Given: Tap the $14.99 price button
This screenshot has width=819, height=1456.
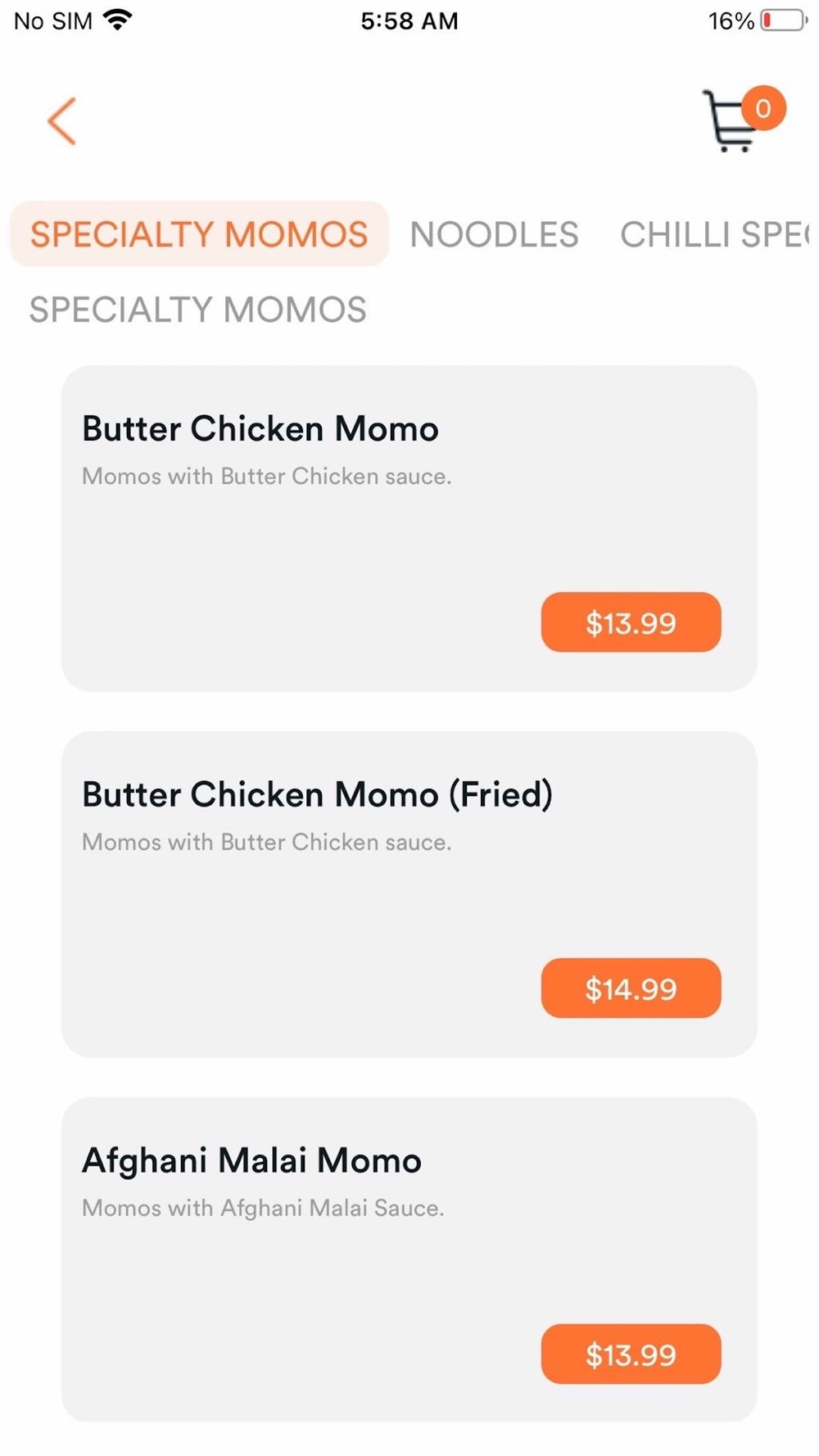Looking at the screenshot, I should (x=631, y=988).
